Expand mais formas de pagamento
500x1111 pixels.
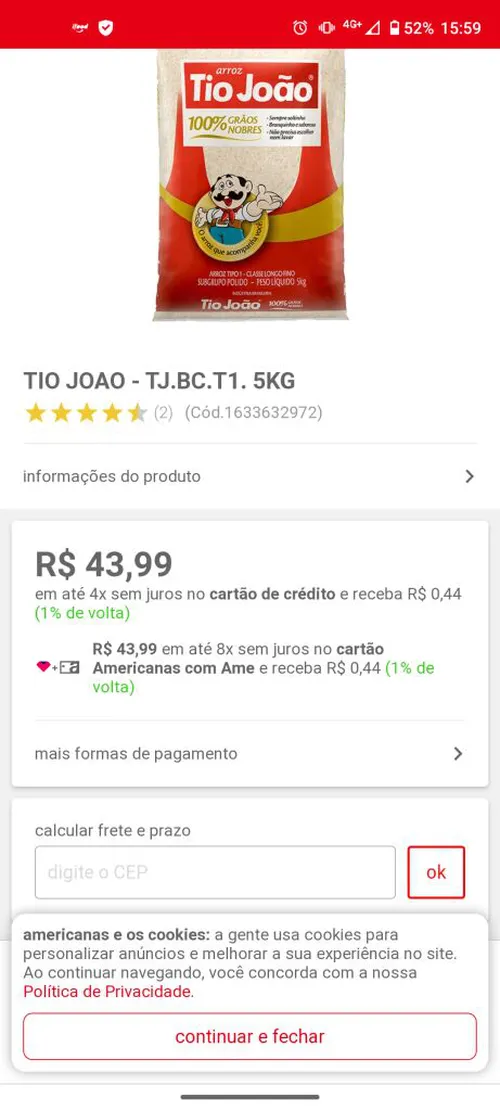tap(249, 753)
